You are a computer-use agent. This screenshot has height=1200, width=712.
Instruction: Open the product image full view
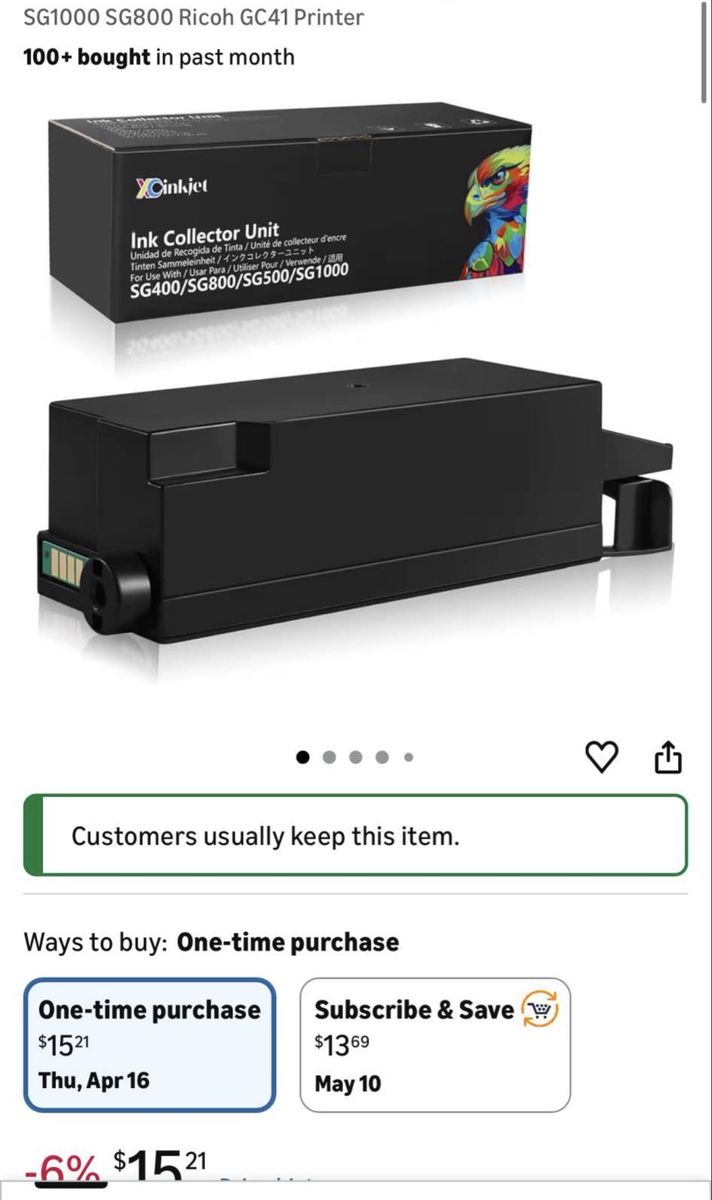coord(355,400)
